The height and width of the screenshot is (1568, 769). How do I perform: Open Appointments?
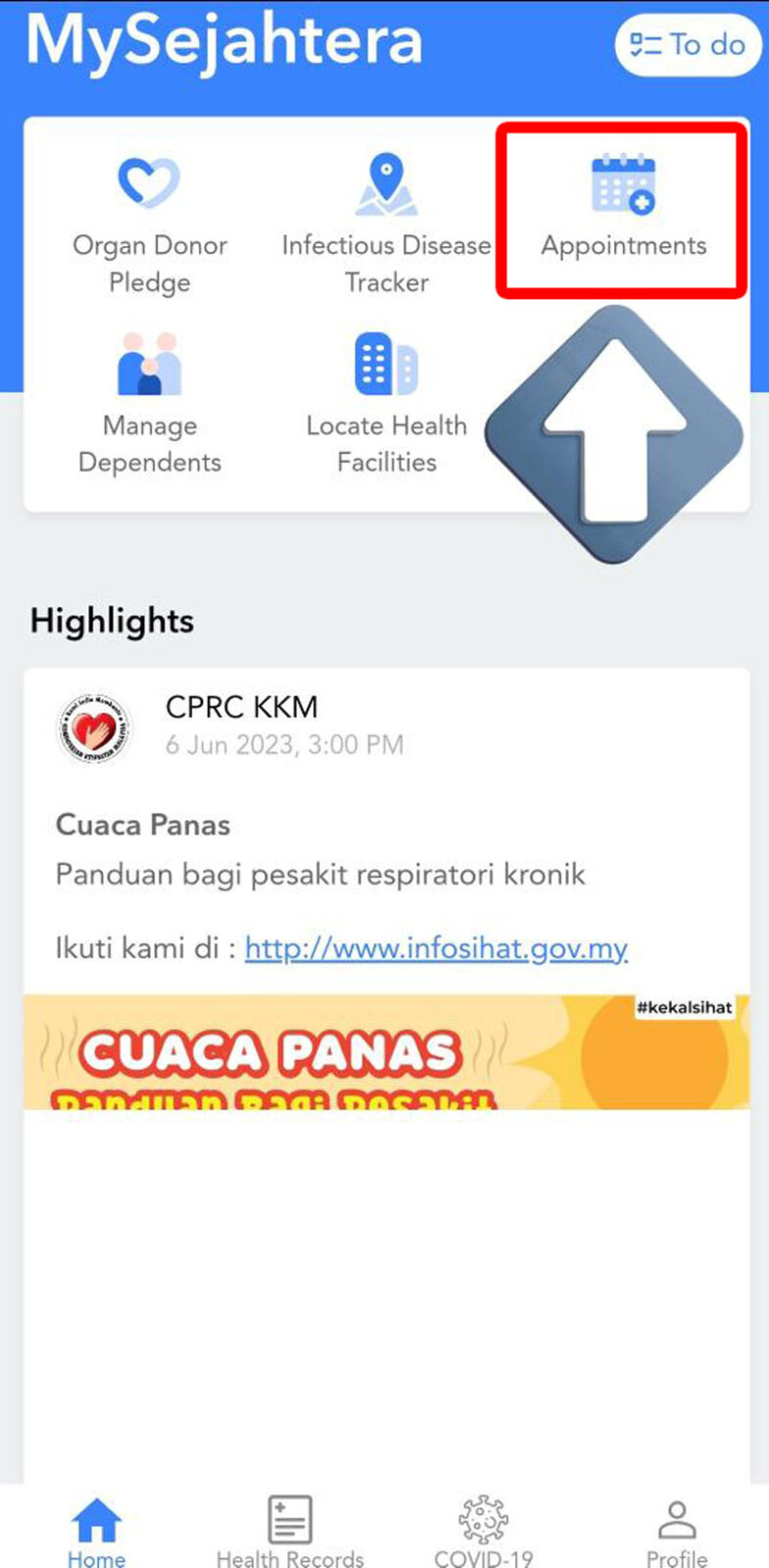click(x=623, y=208)
